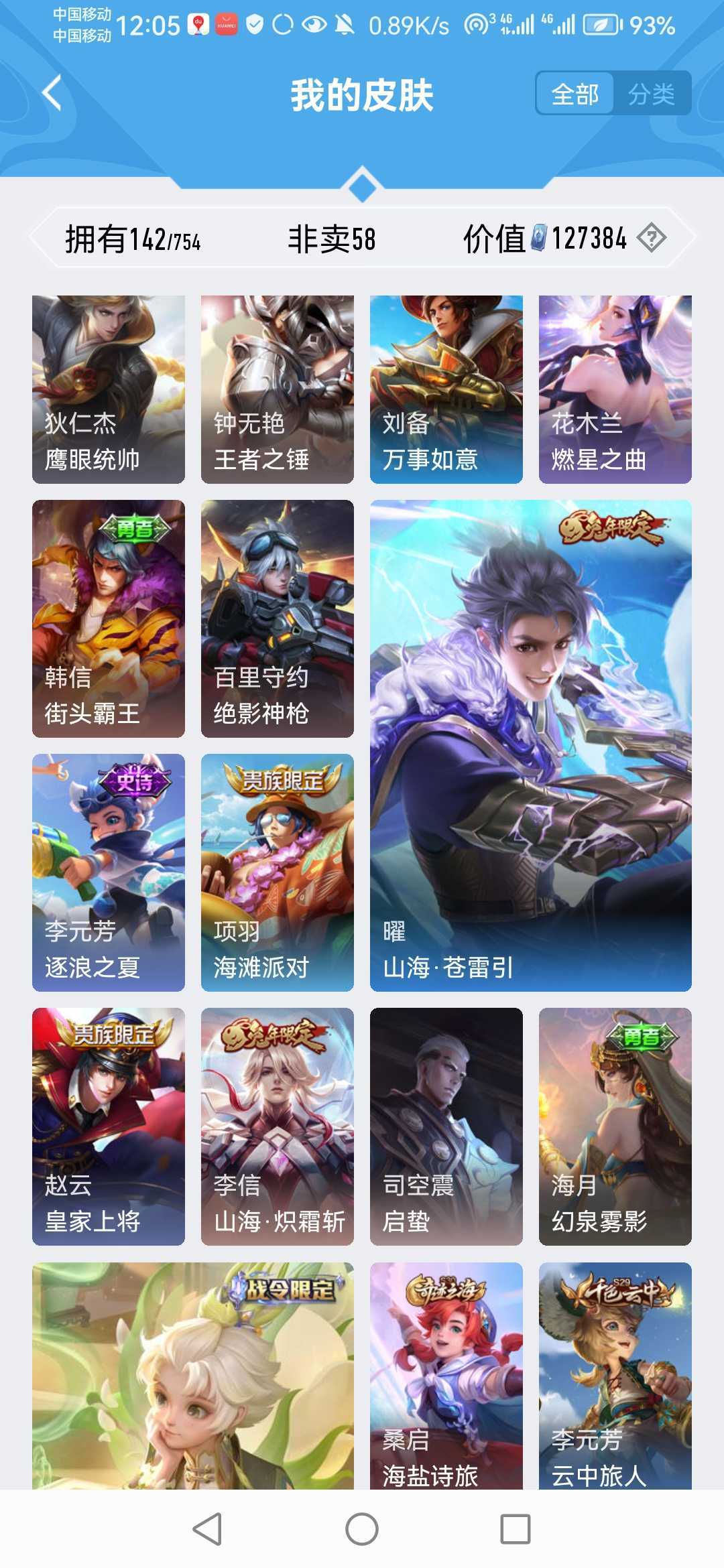Open 狄仁杰 鹰眼统帅 skin
Viewport: 724px width, 1568px height.
pos(109,389)
